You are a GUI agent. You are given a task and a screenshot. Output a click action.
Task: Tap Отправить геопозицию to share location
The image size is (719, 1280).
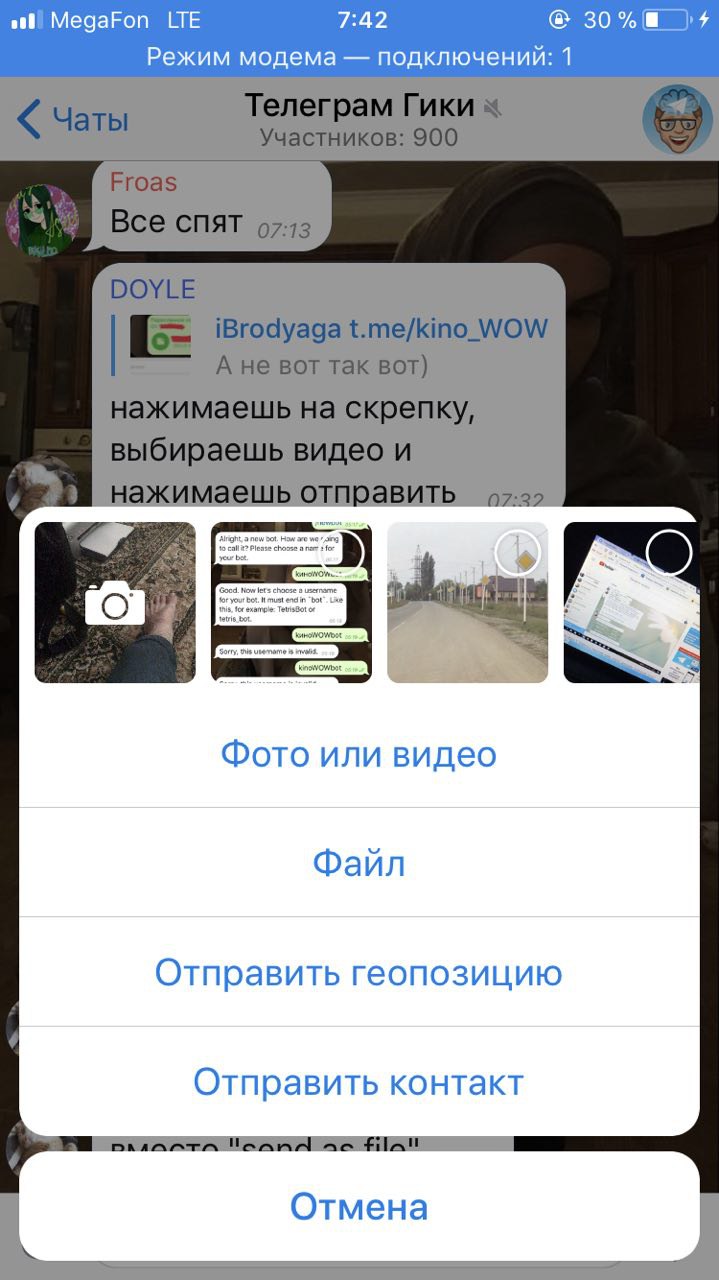coord(359,972)
